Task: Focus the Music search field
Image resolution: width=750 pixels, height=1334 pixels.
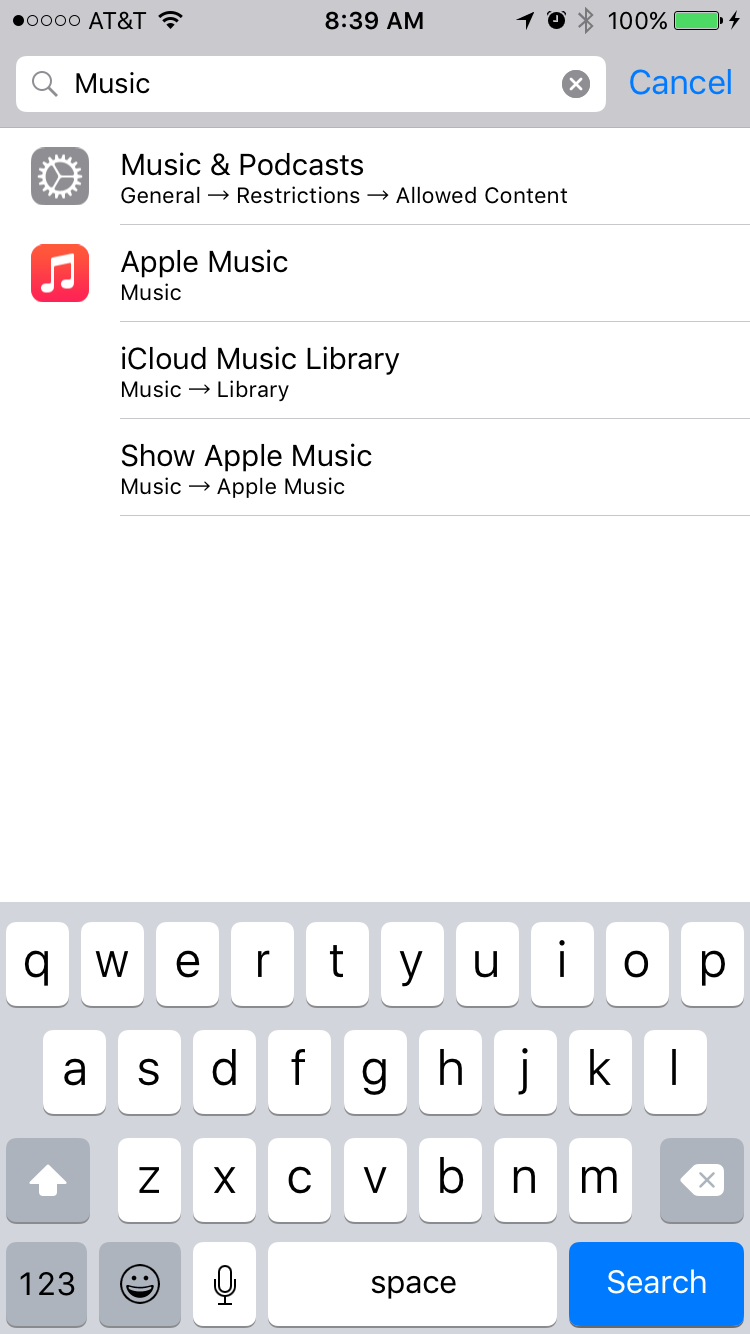Action: [310, 84]
